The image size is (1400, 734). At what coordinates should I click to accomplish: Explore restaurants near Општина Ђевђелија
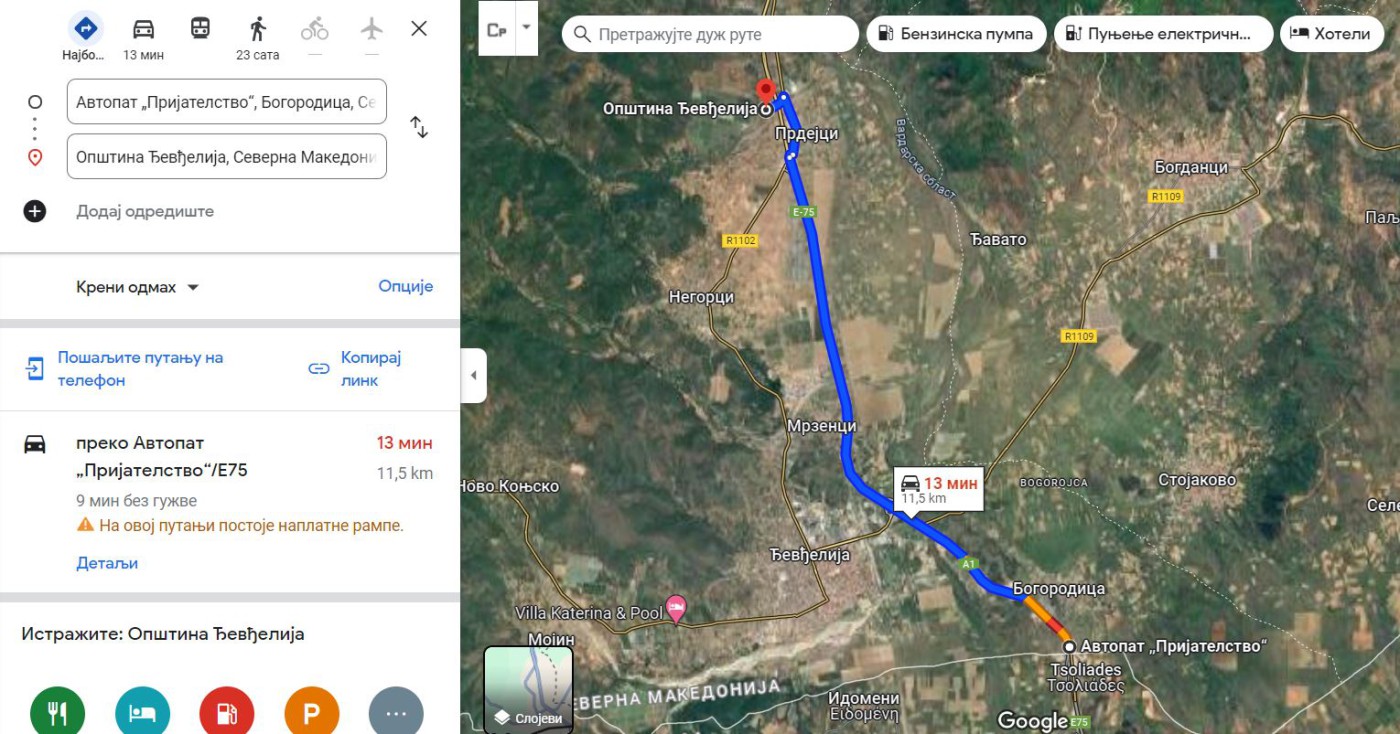(x=58, y=712)
